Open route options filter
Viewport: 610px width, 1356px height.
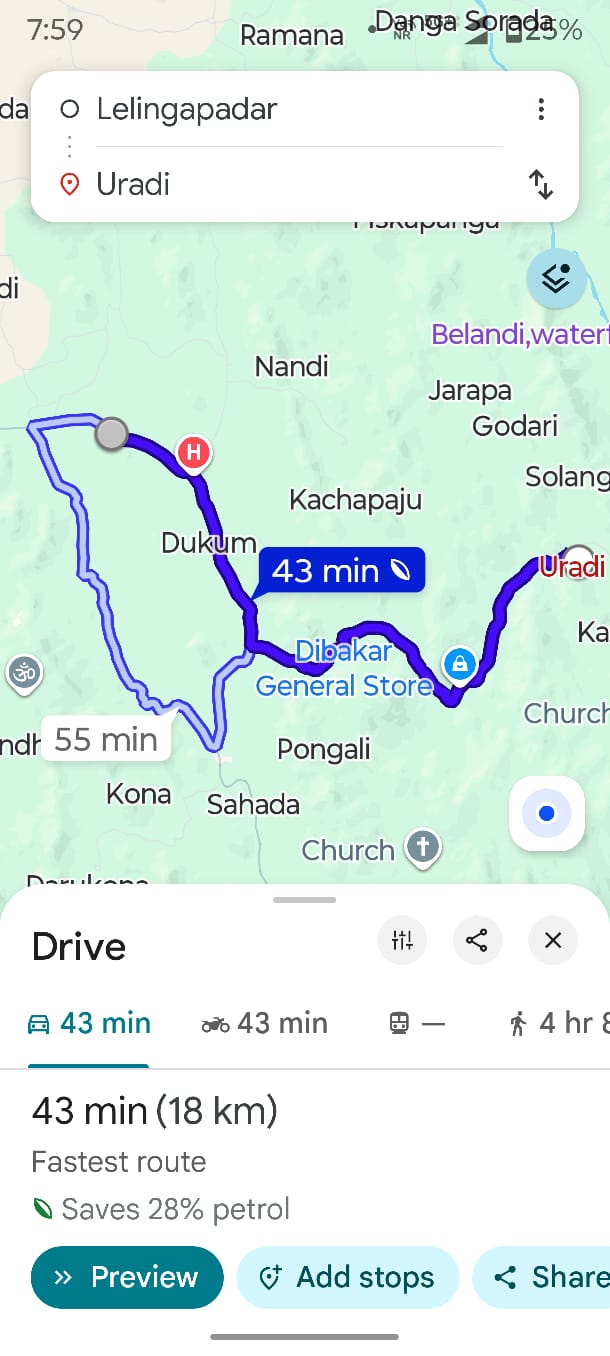coord(402,940)
